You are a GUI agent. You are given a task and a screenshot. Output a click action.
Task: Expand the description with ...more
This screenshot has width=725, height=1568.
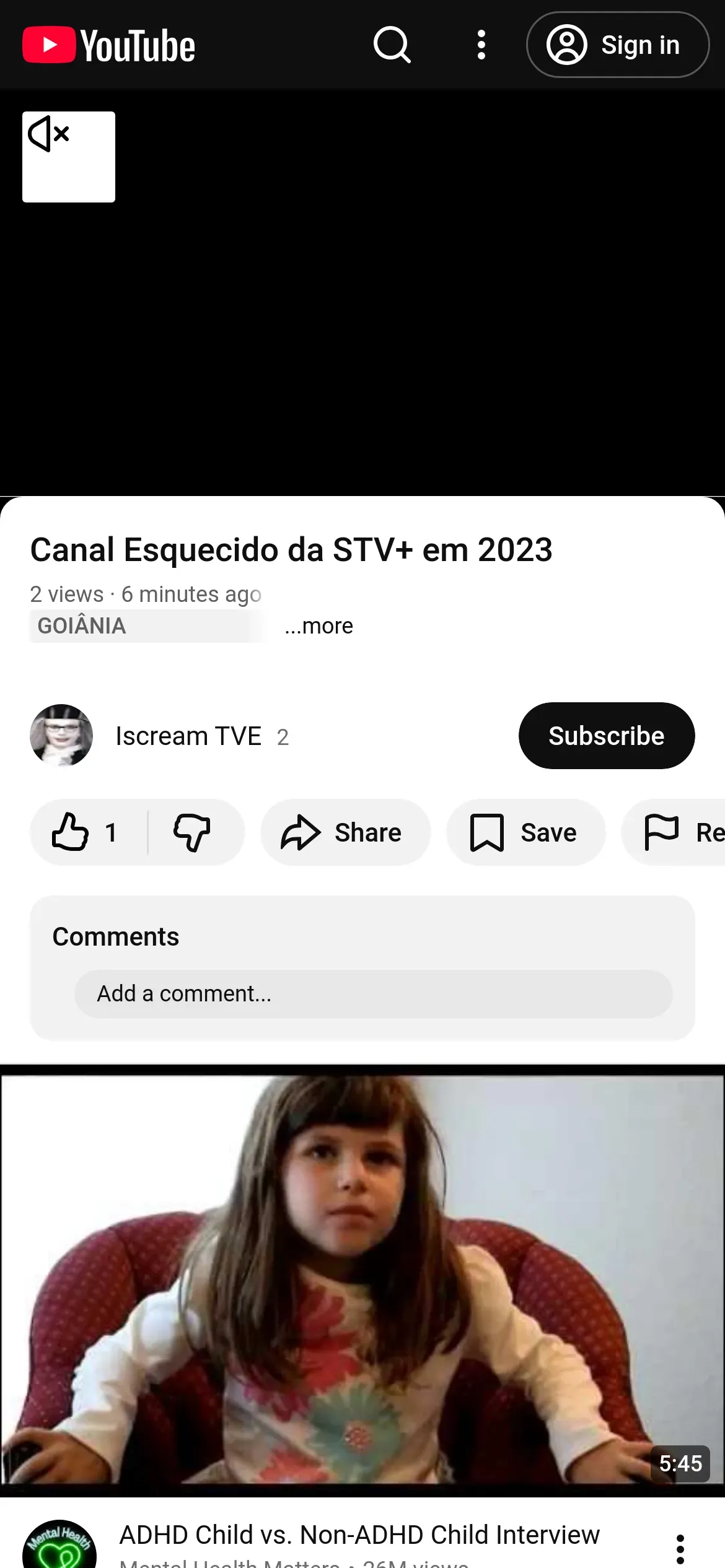tap(319, 626)
